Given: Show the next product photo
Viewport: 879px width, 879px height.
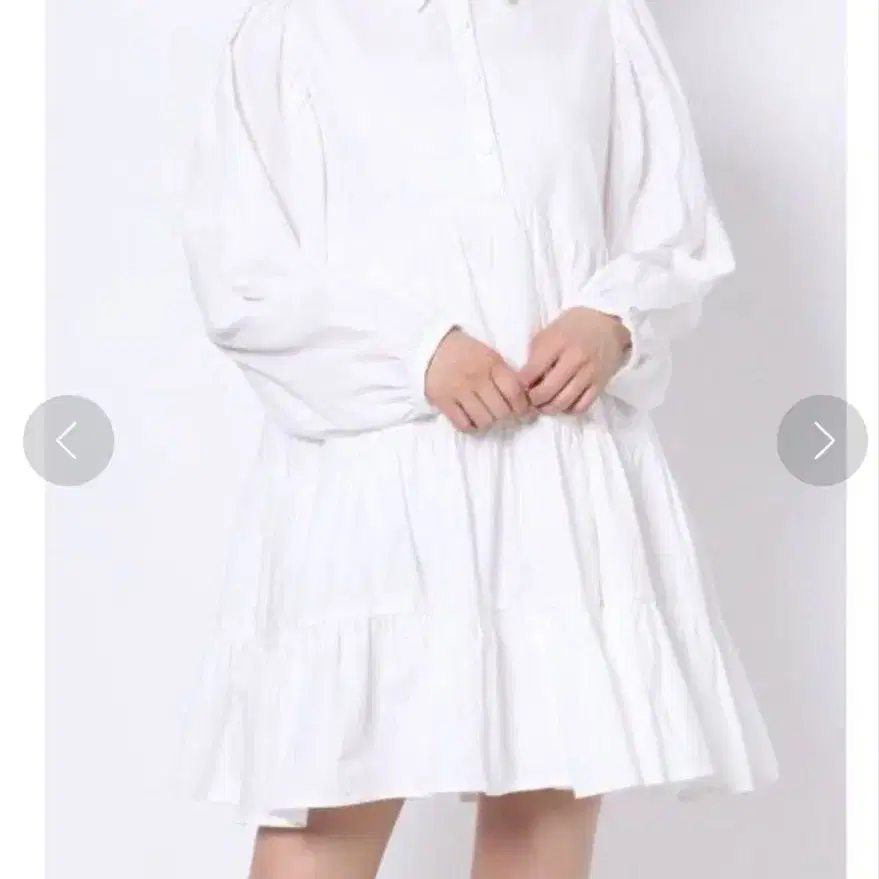Looking at the screenshot, I should click(x=822, y=441).
